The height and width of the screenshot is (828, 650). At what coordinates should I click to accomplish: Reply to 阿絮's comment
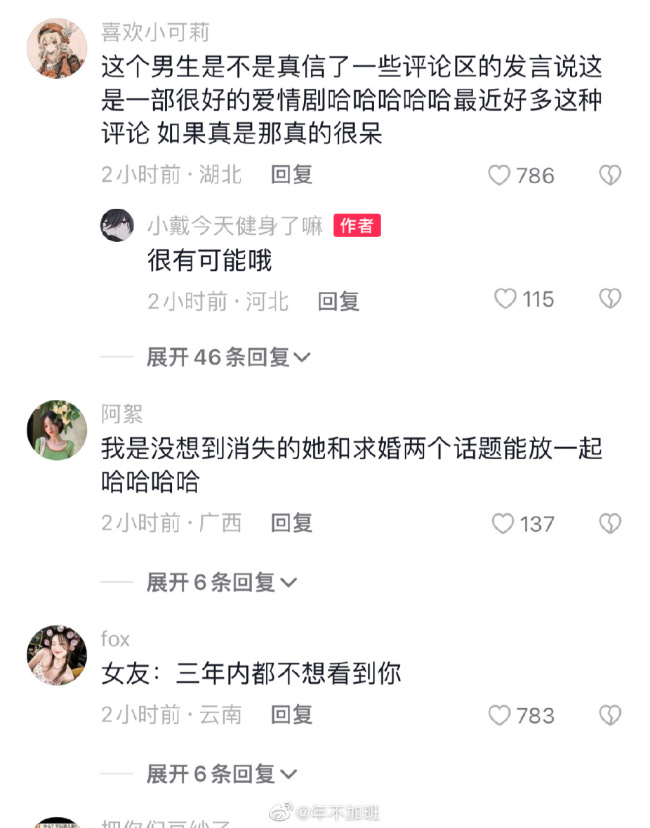tap(292, 523)
